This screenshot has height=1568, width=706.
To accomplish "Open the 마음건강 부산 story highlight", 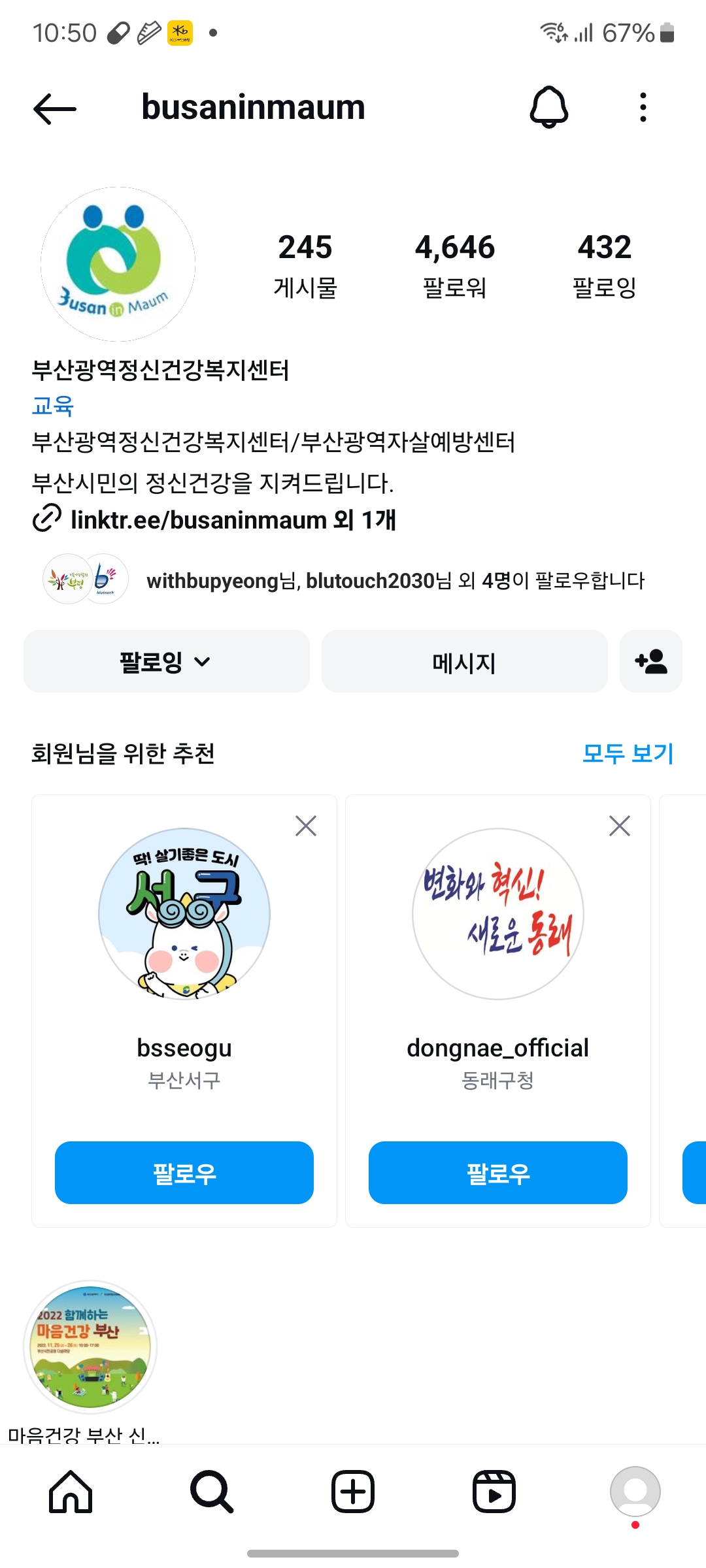I will (x=90, y=1347).
